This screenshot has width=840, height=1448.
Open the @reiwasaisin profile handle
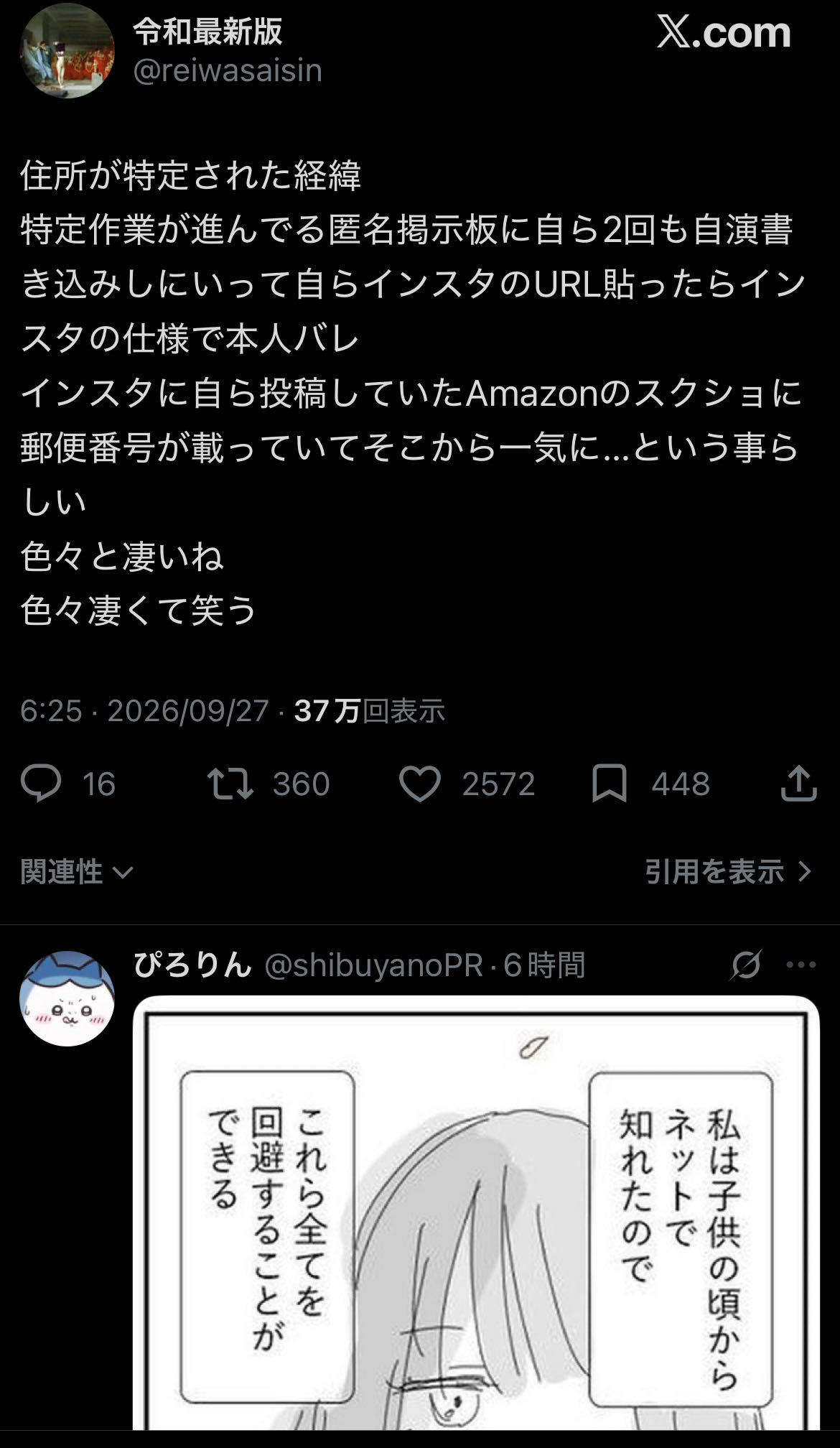(x=228, y=71)
